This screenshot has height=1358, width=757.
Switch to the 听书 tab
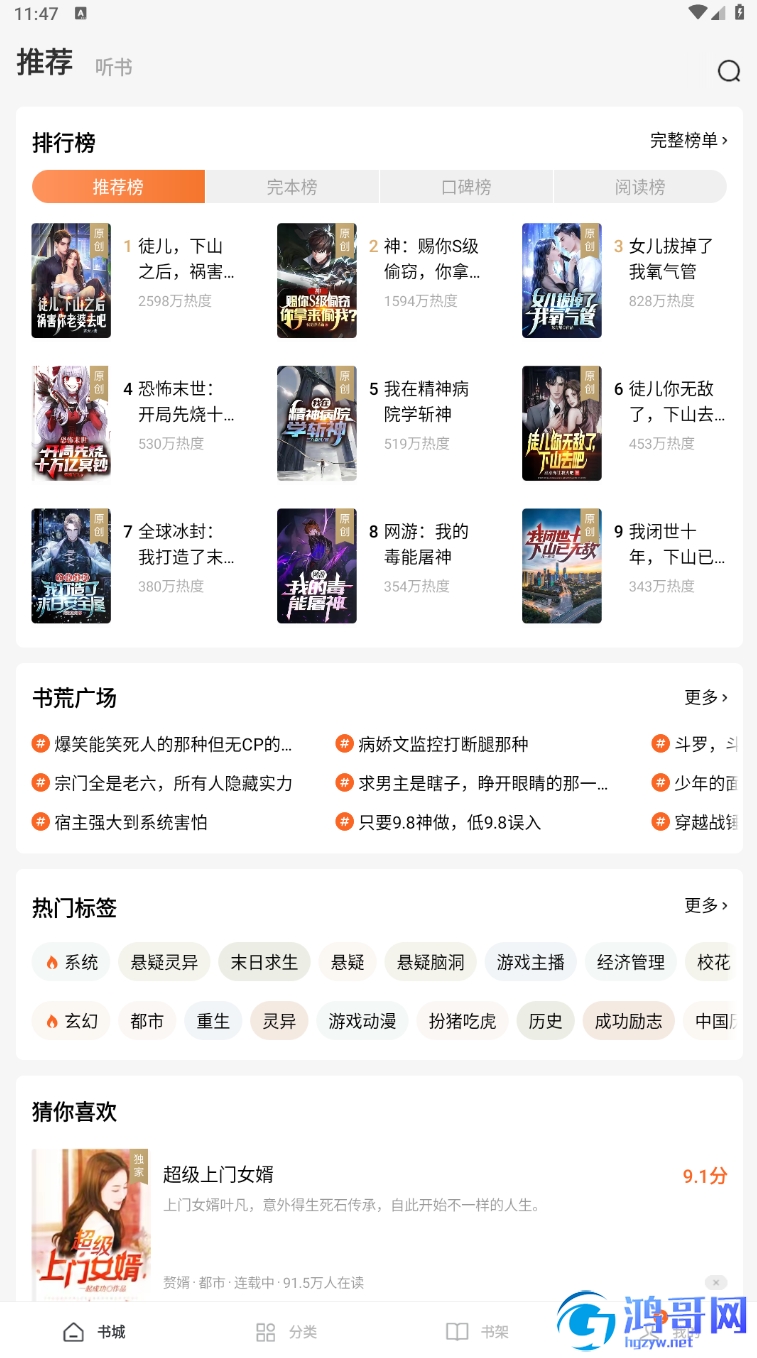click(x=114, y=67)
